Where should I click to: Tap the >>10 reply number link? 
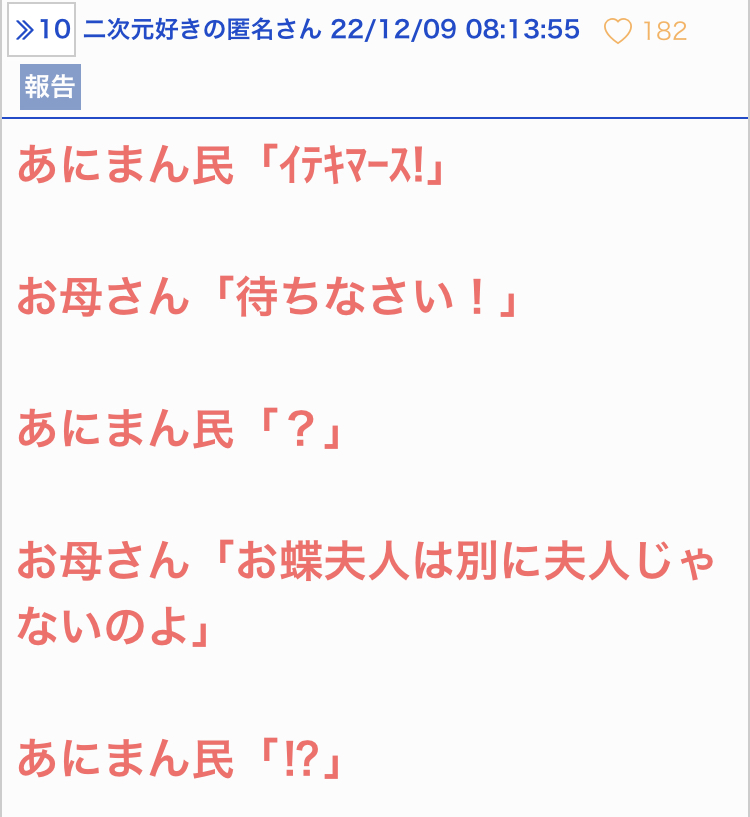pyautogui.click(x=41, y=30)
